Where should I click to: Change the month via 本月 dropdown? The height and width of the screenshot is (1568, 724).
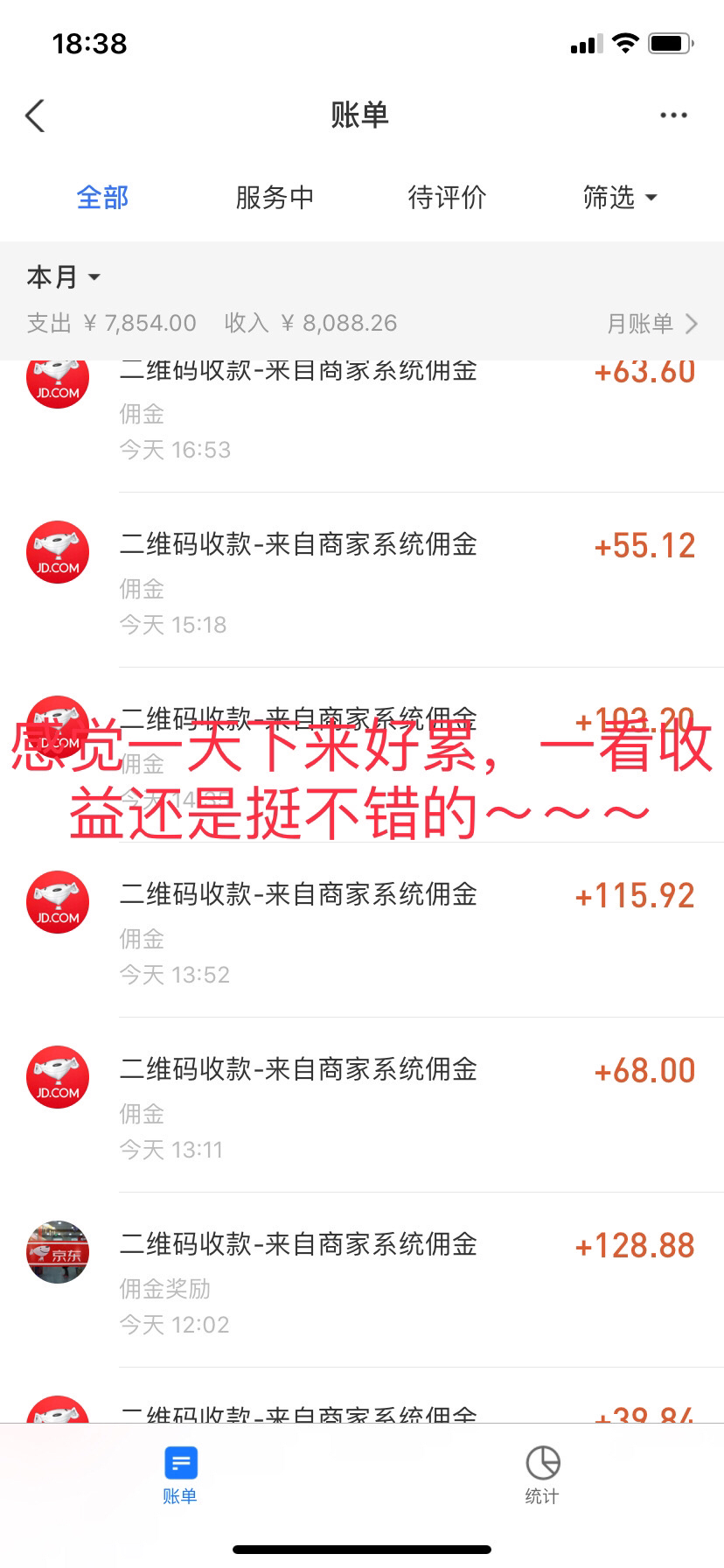coord(64,277)
